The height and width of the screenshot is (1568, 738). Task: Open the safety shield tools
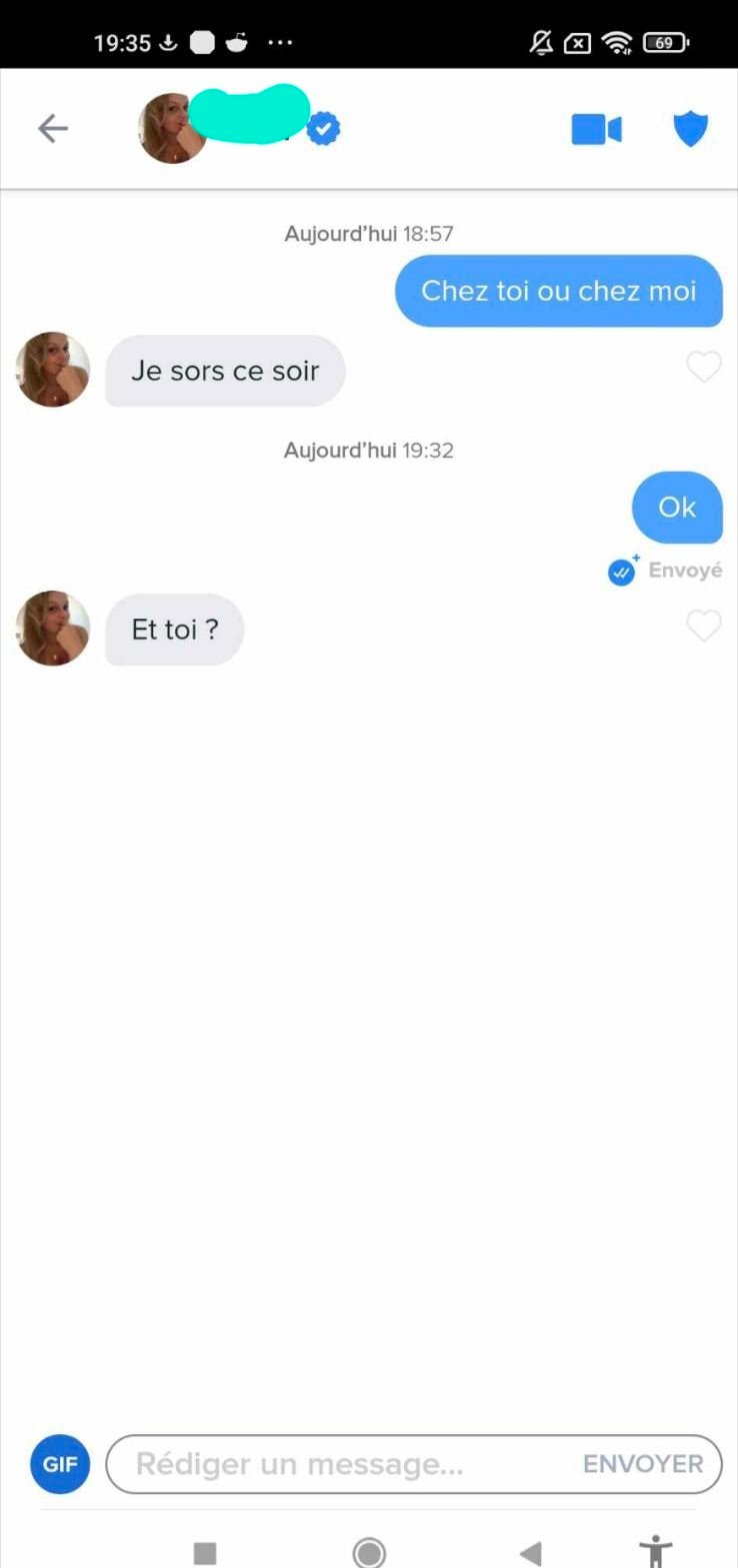690,129
